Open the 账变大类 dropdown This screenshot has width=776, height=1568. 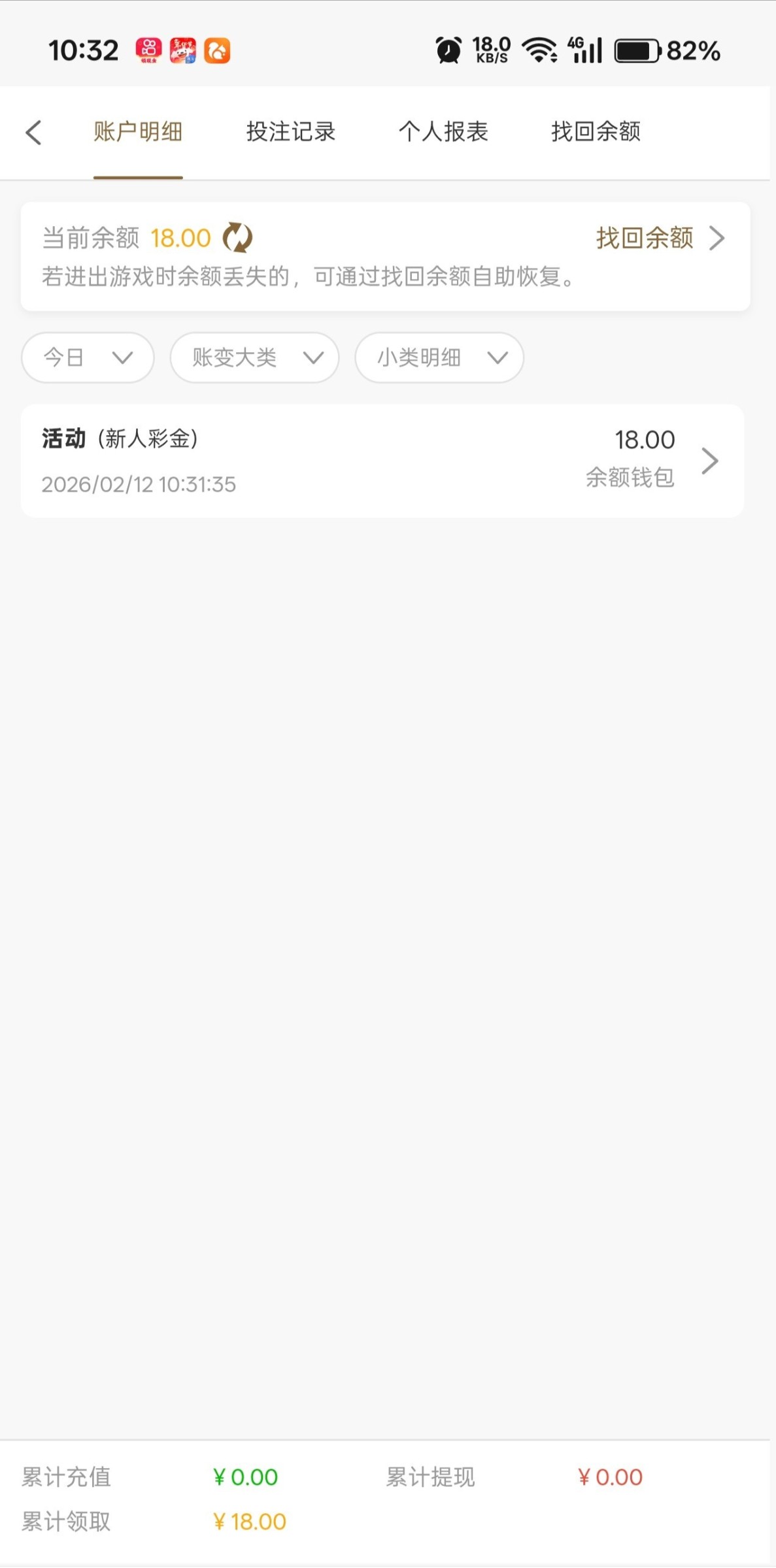(x=254, y=357)
